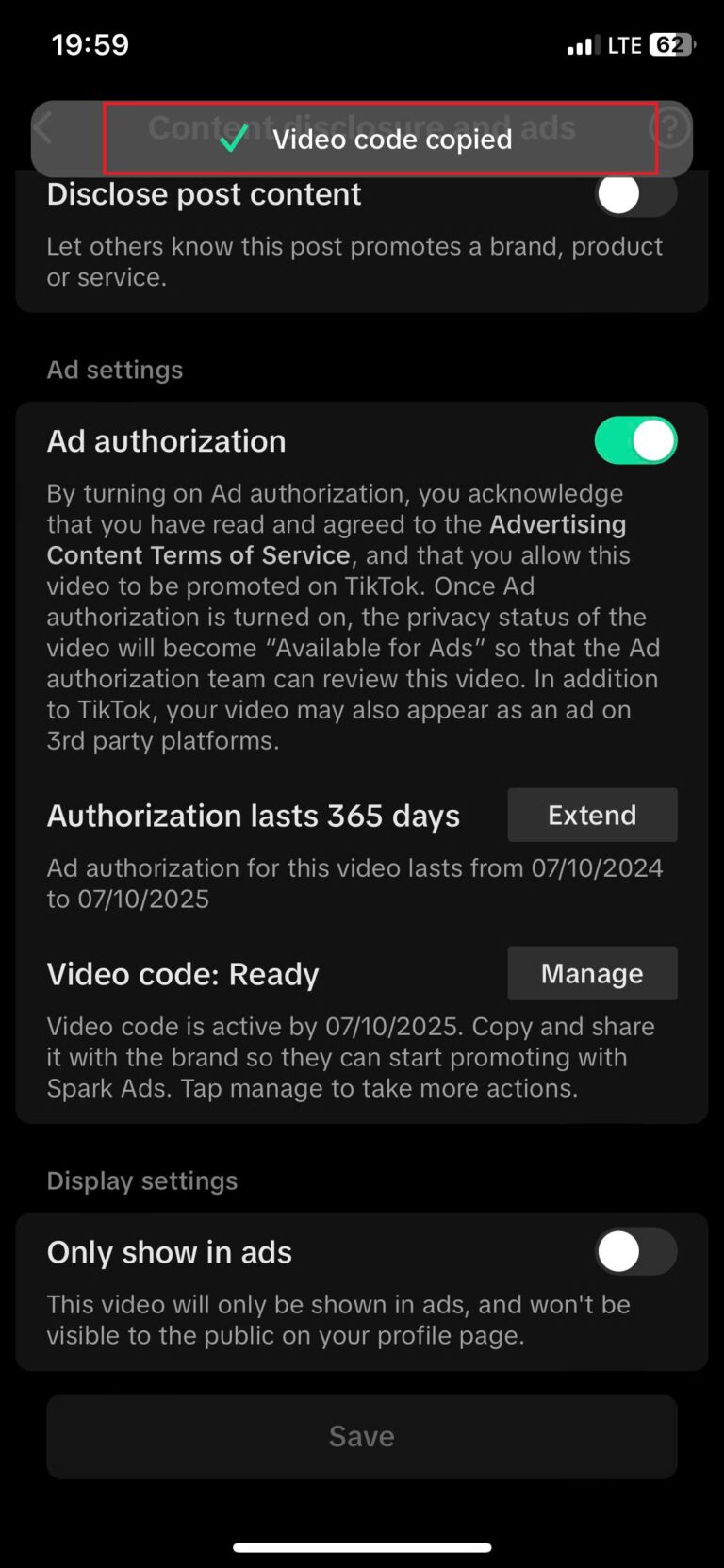Disable the Ad authorization switch

point(635,439)
